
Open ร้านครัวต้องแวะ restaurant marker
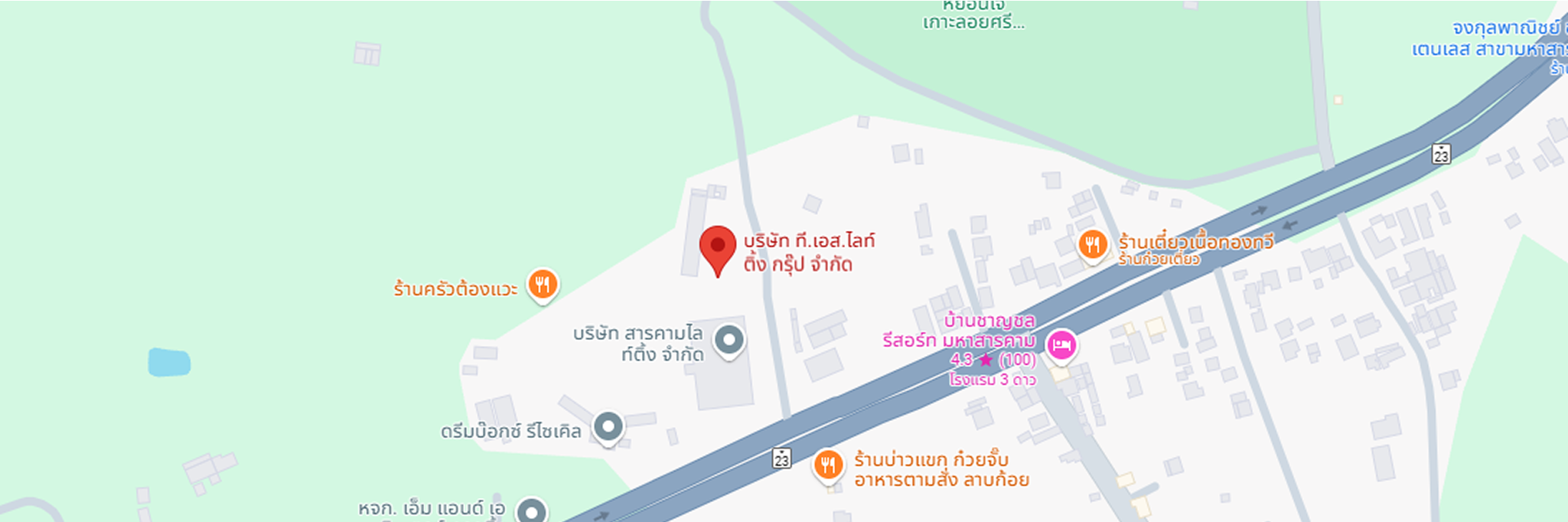click(543, 285)
